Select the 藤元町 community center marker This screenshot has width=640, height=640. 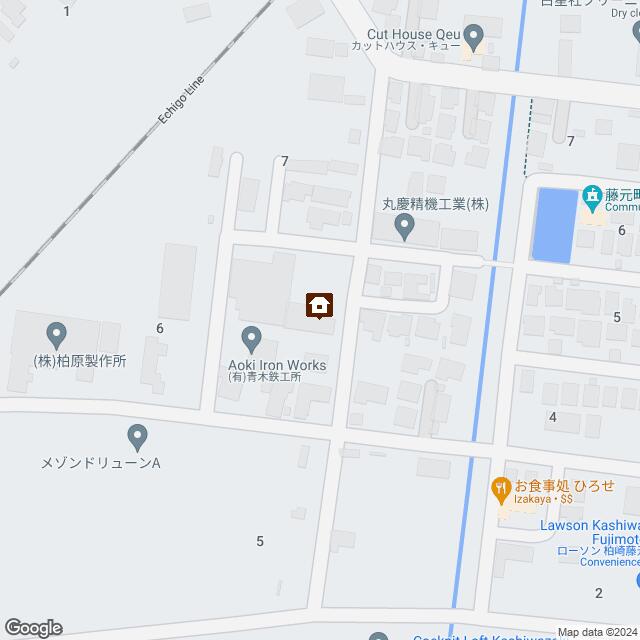(x=594, y=196)
